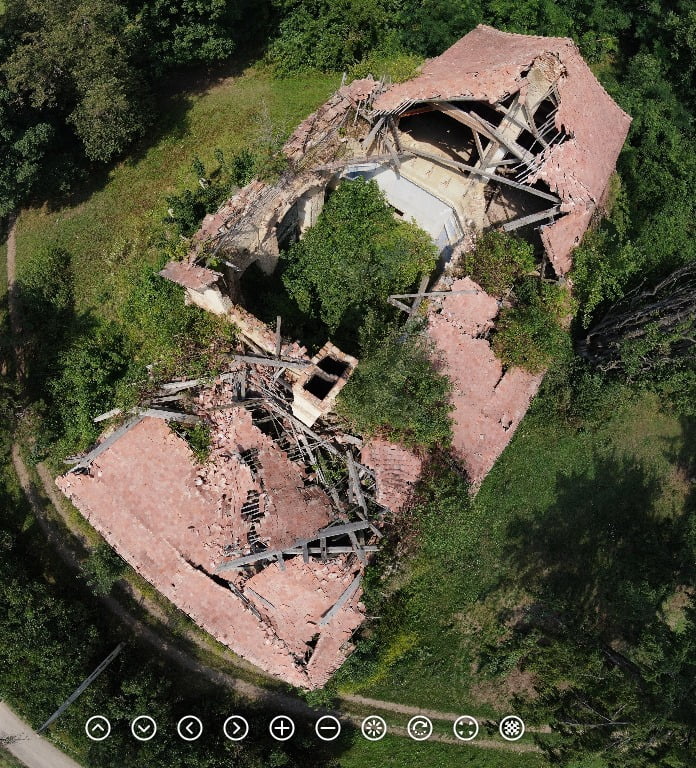Enter fullscreen mode
This screenshot has width=696, height=768.
(466, 728)
